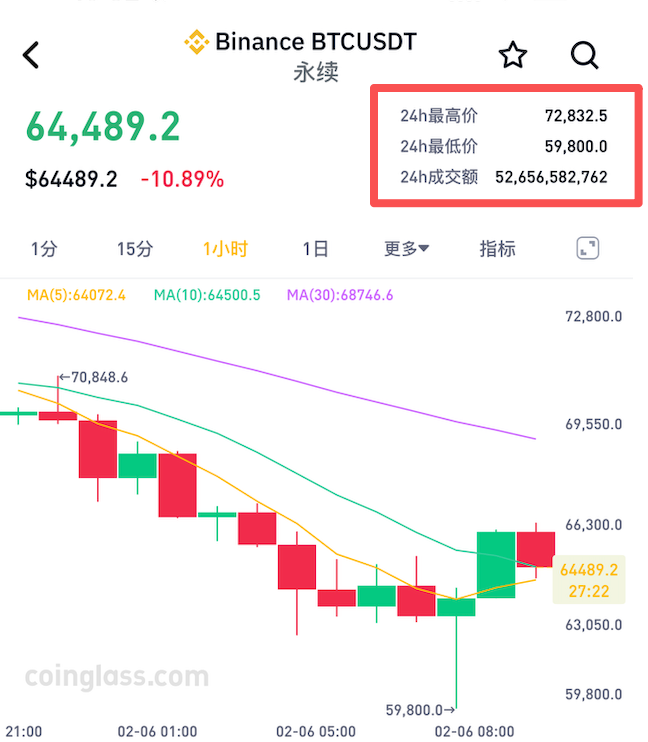Switch chart to 1分 interval
The image size is (648, 742).
coord(44,249)
